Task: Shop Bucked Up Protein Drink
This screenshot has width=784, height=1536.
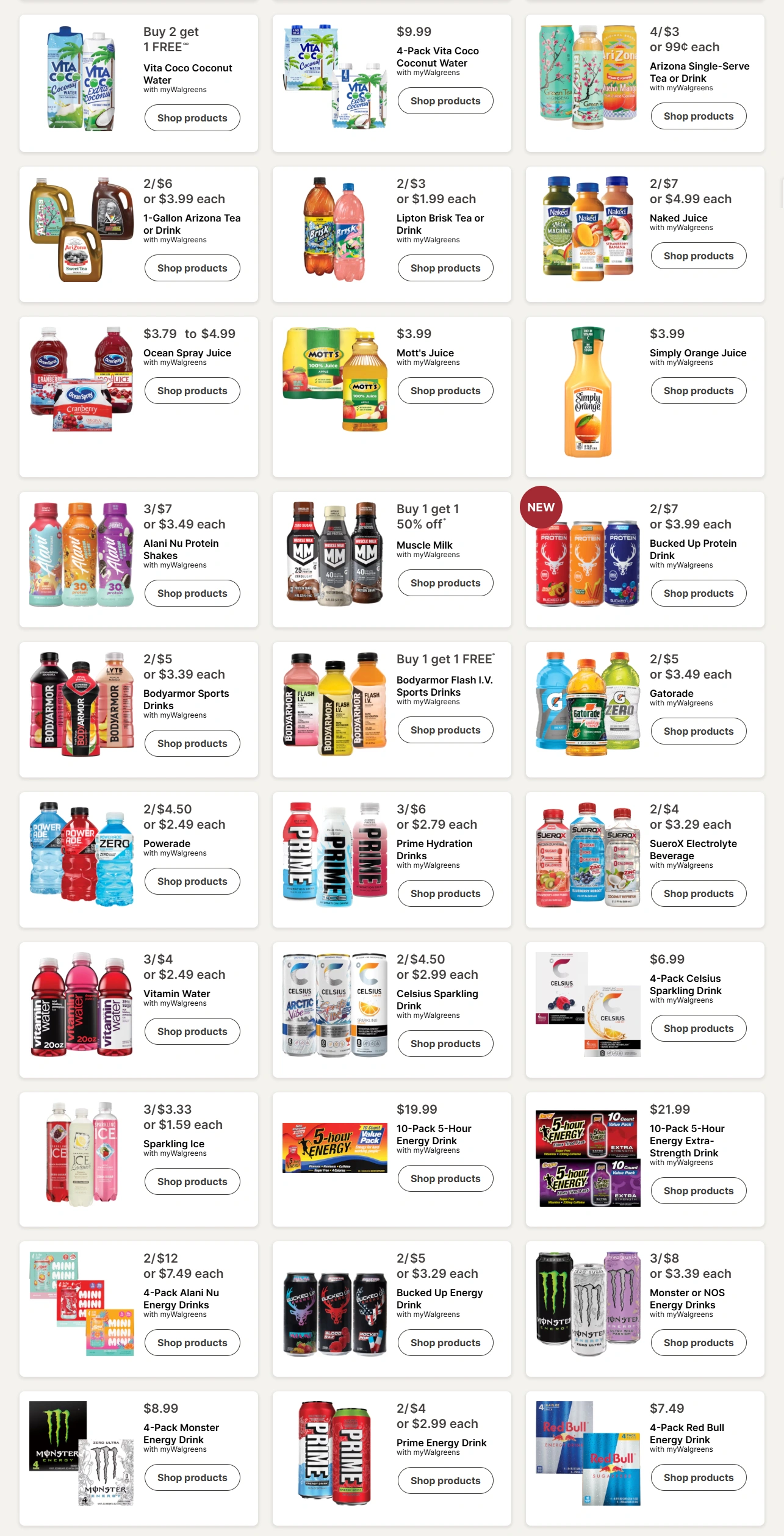Action: (699, 593)
